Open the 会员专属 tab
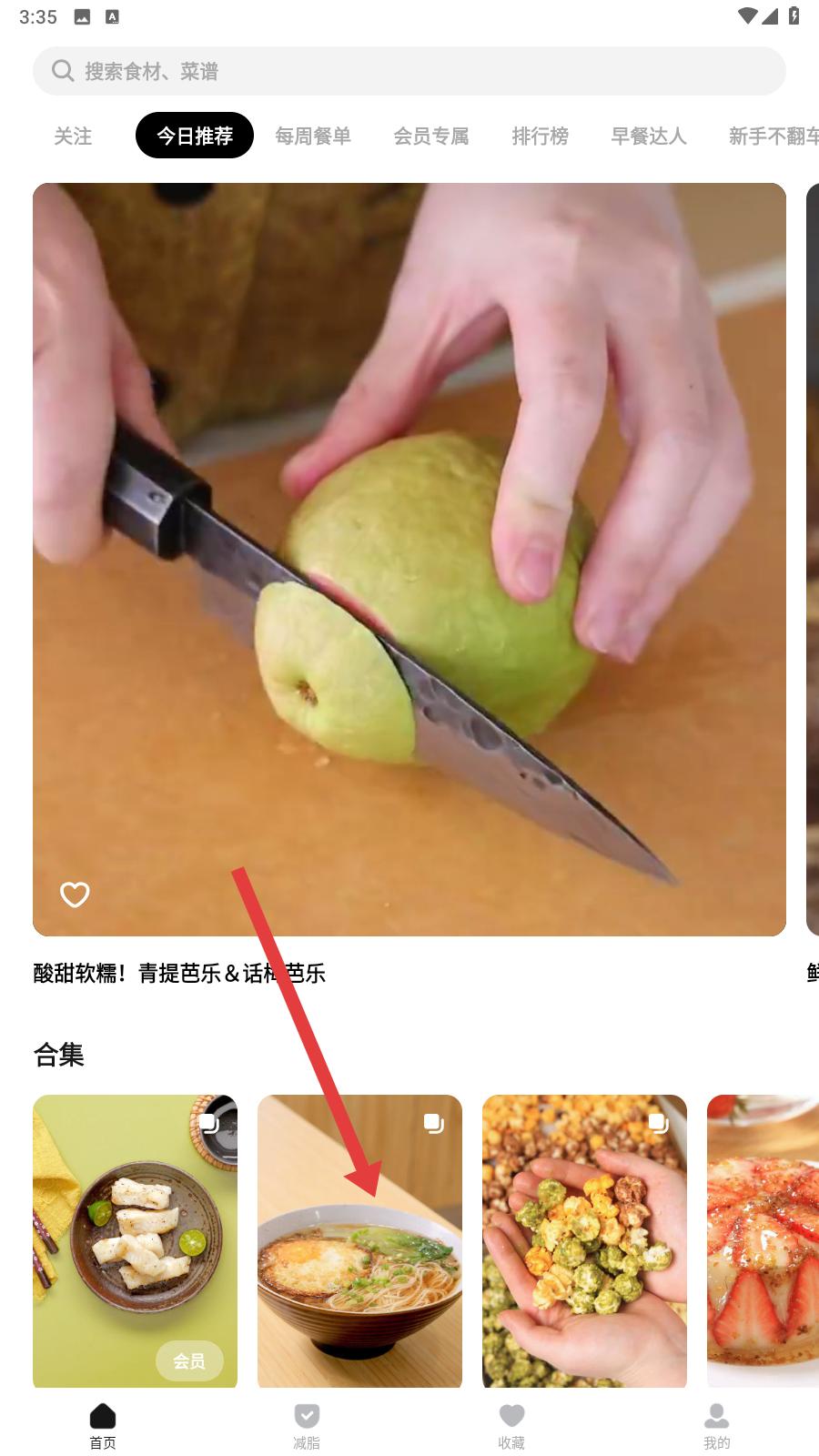 coord(431,136)
